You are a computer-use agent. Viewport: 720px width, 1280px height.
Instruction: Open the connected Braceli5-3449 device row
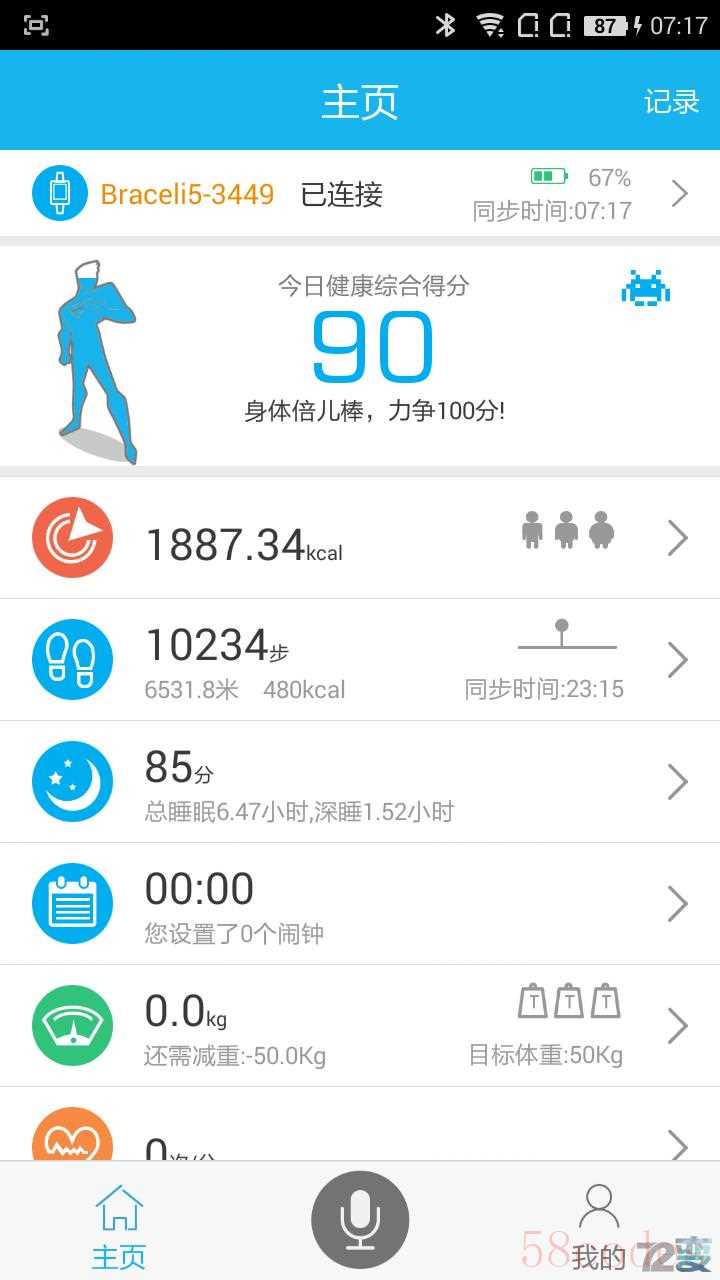click(360, 193)
